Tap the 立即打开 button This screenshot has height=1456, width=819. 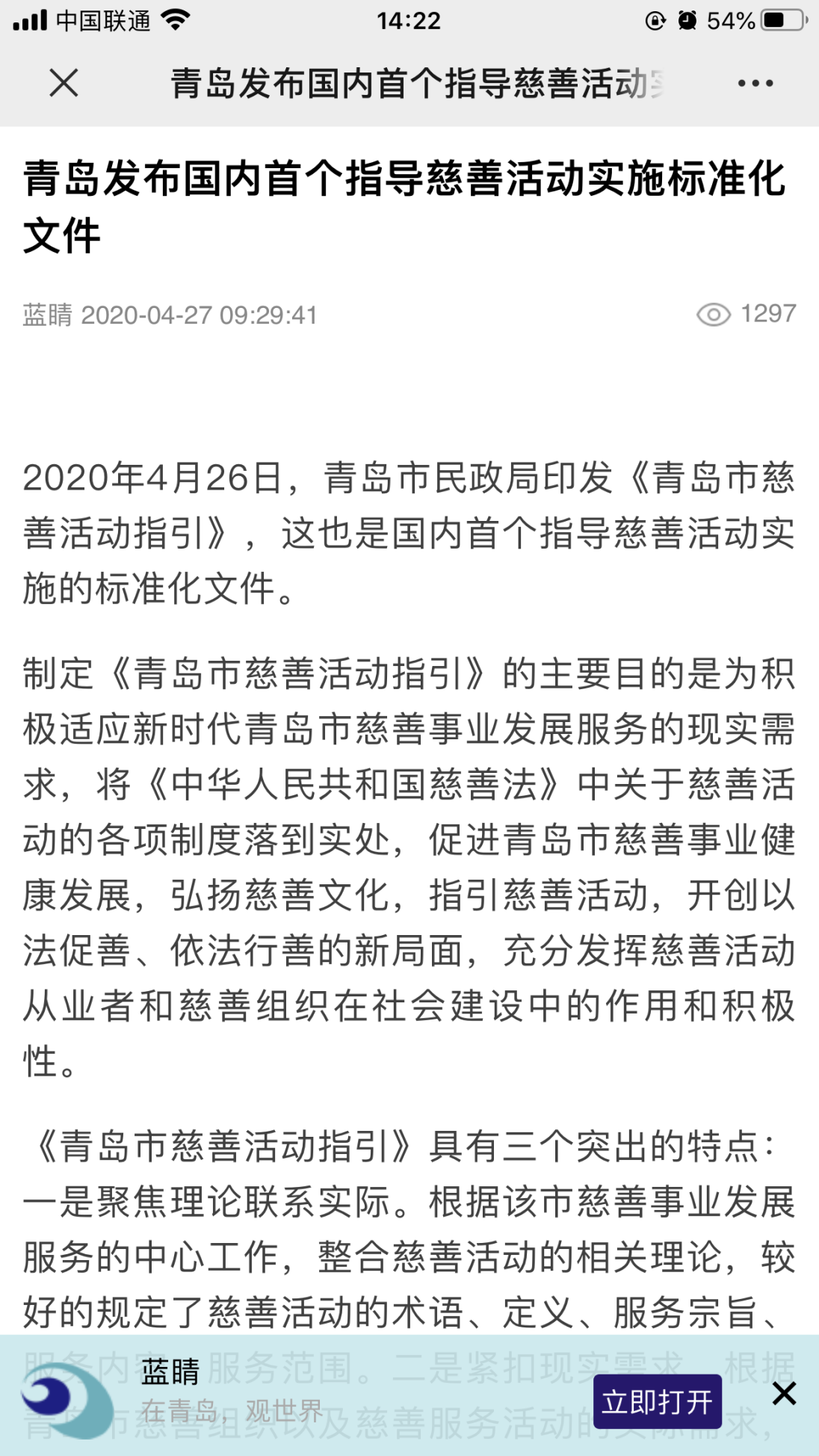tap(657, 1401)
